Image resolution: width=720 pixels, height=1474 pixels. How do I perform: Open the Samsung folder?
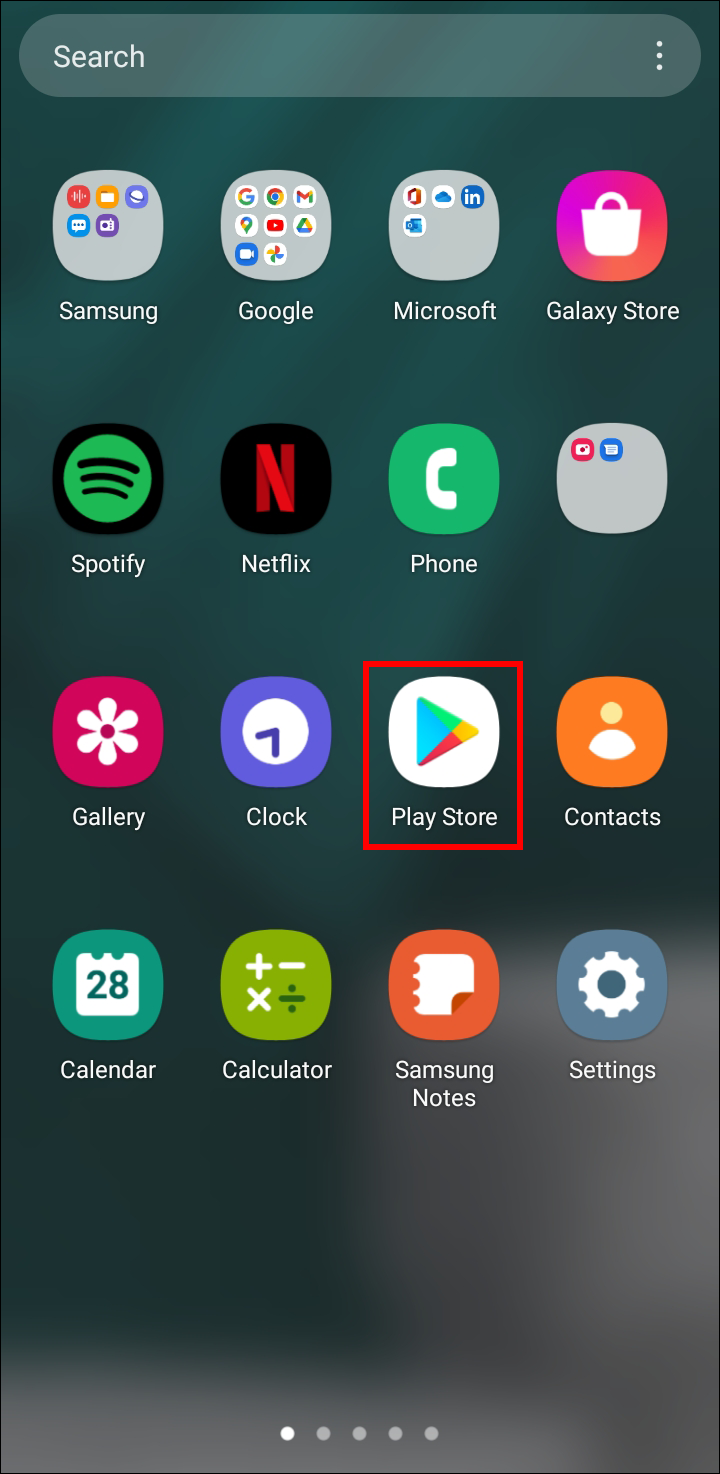click(108, 226)
